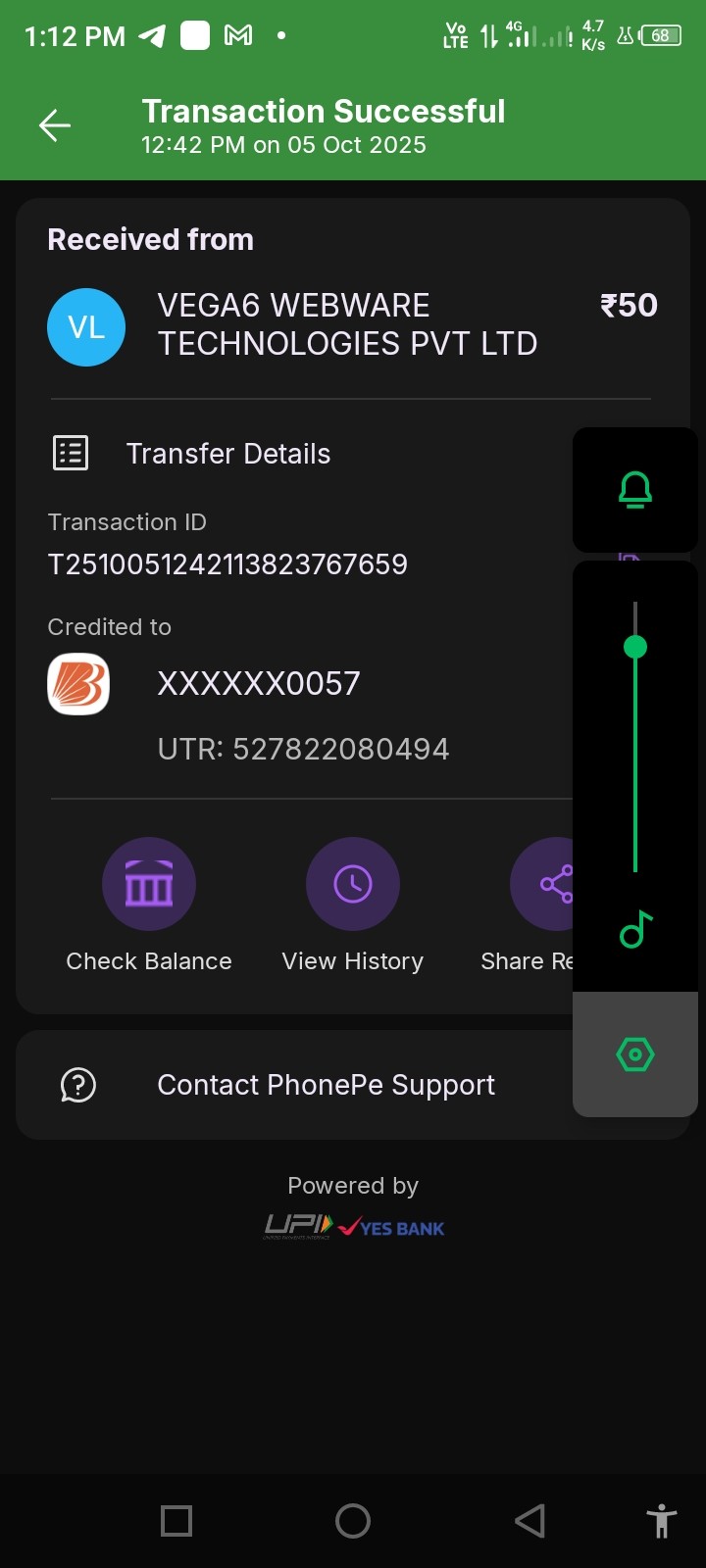Screen dimensions: 706x1568
Task: Open View History
Action: [353, 885]
